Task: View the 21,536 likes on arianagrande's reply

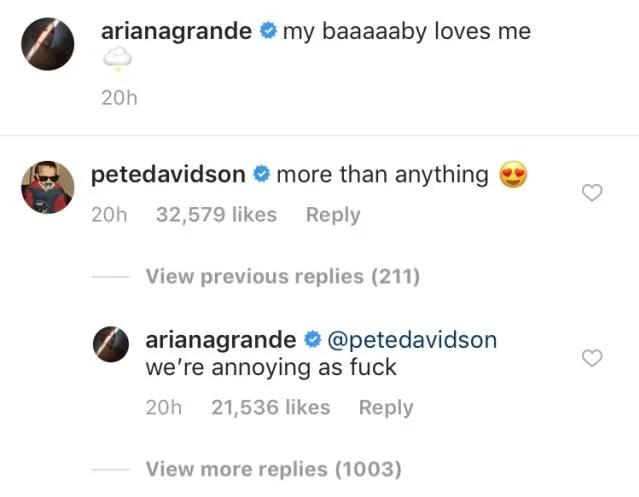Action: tap(270, 407)
